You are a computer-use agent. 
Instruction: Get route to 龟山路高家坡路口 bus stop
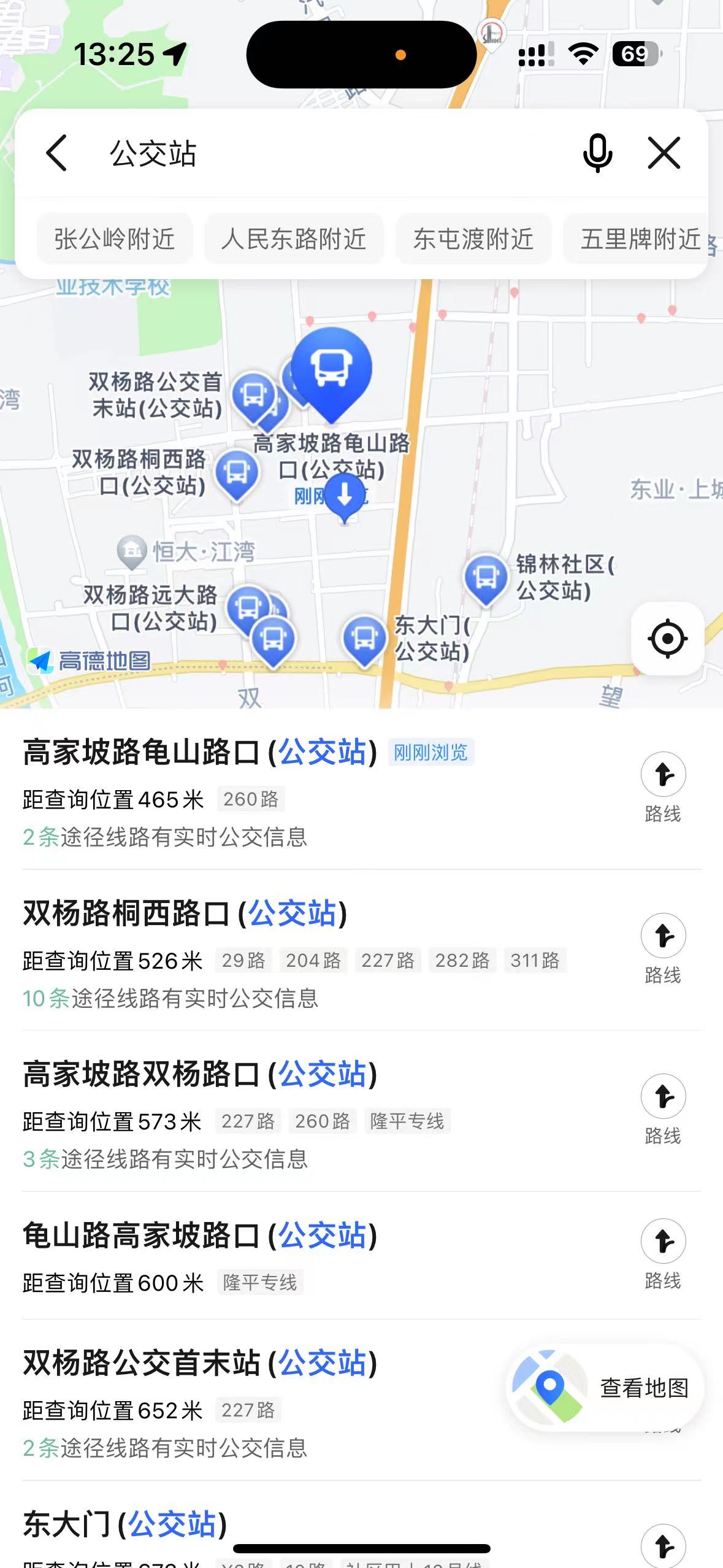coord(663,1255)
